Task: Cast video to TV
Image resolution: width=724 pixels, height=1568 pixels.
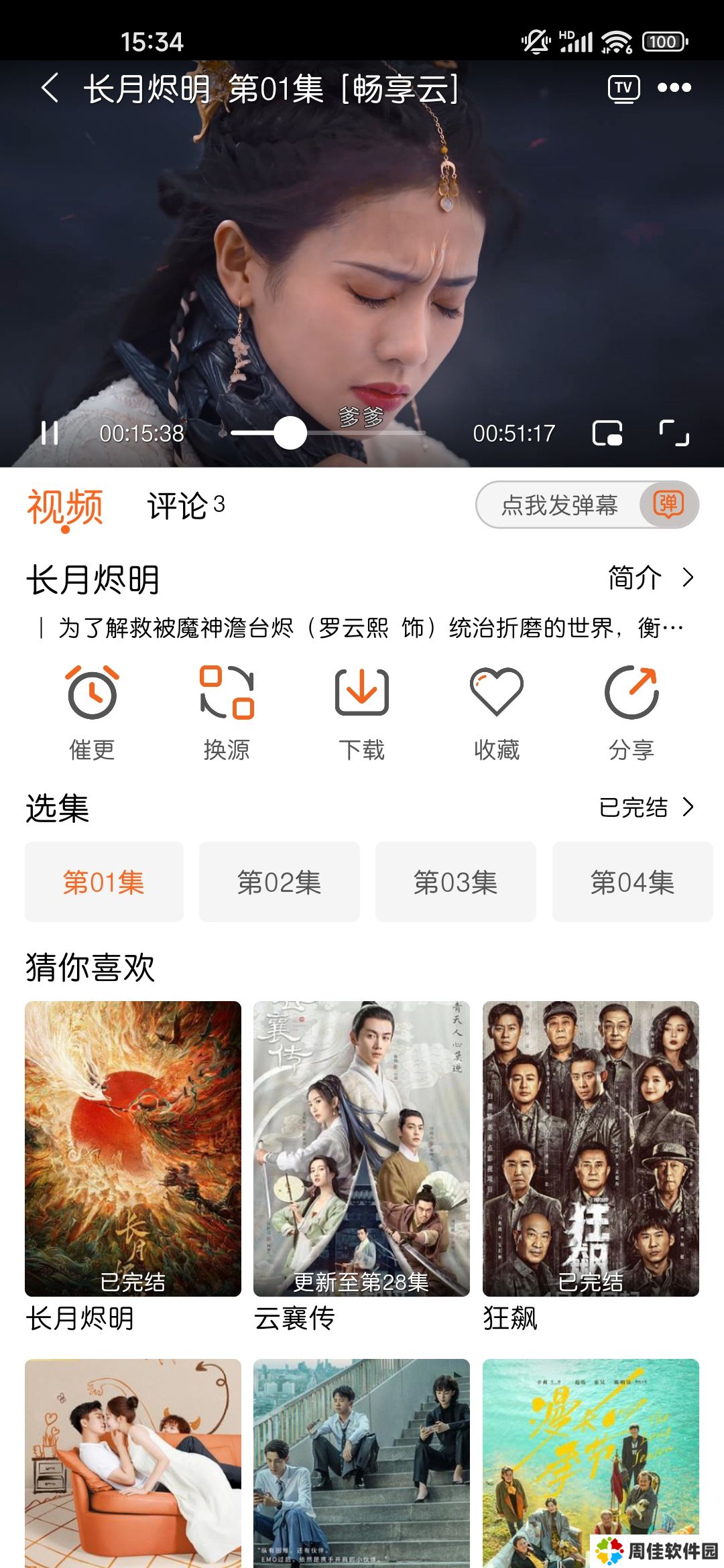Action: tap(623, 88)
